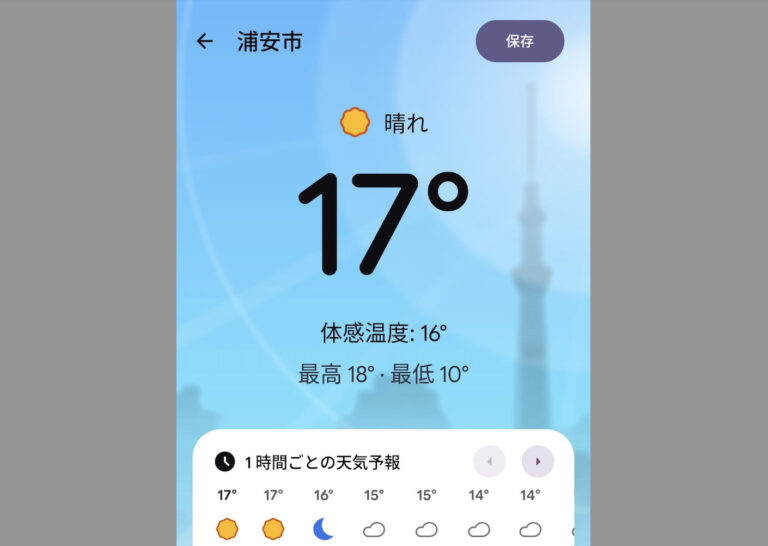Viewport: 768px width, 546px height.
Task: Show previous hours in hourly forecast
Action: point(489,461)
